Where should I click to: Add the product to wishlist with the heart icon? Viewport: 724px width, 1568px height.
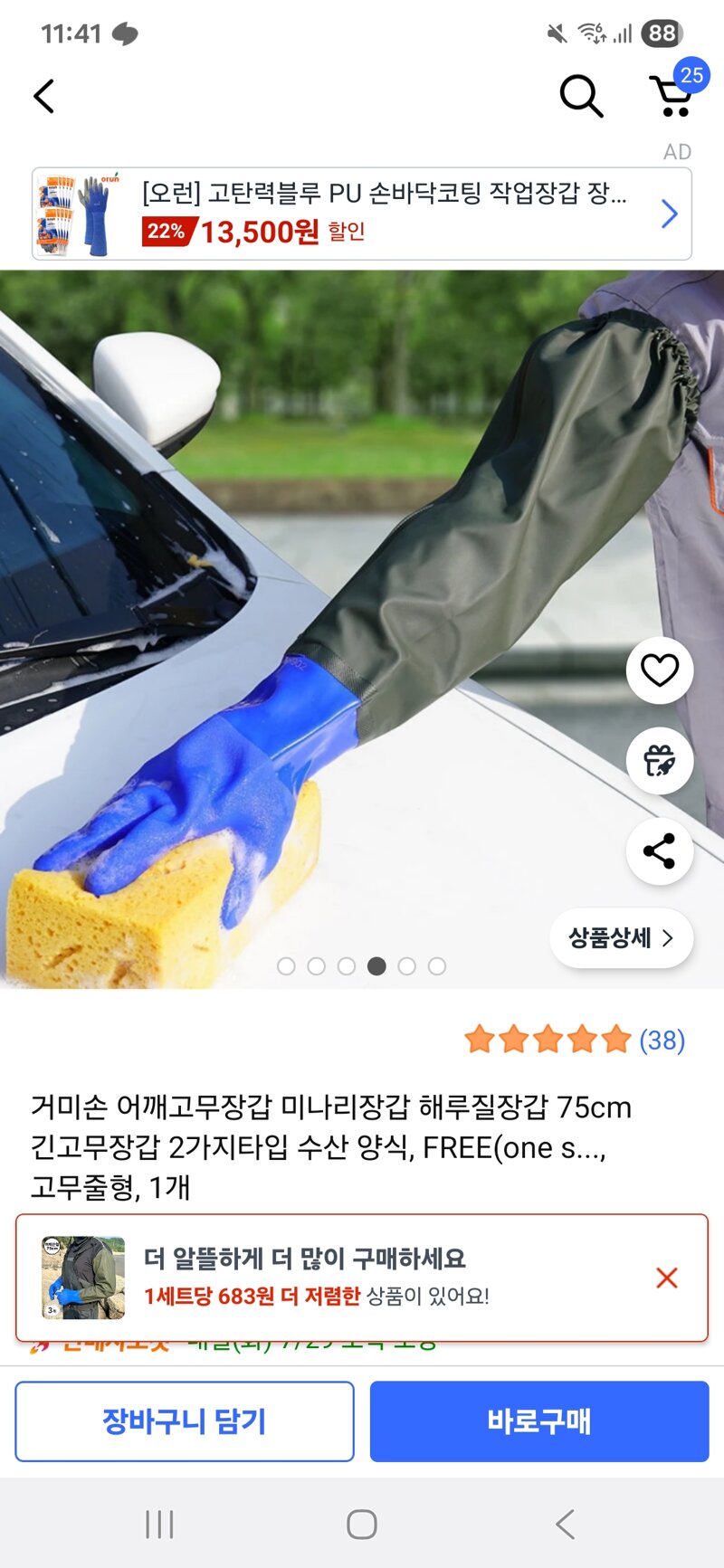tap(660, 670)
